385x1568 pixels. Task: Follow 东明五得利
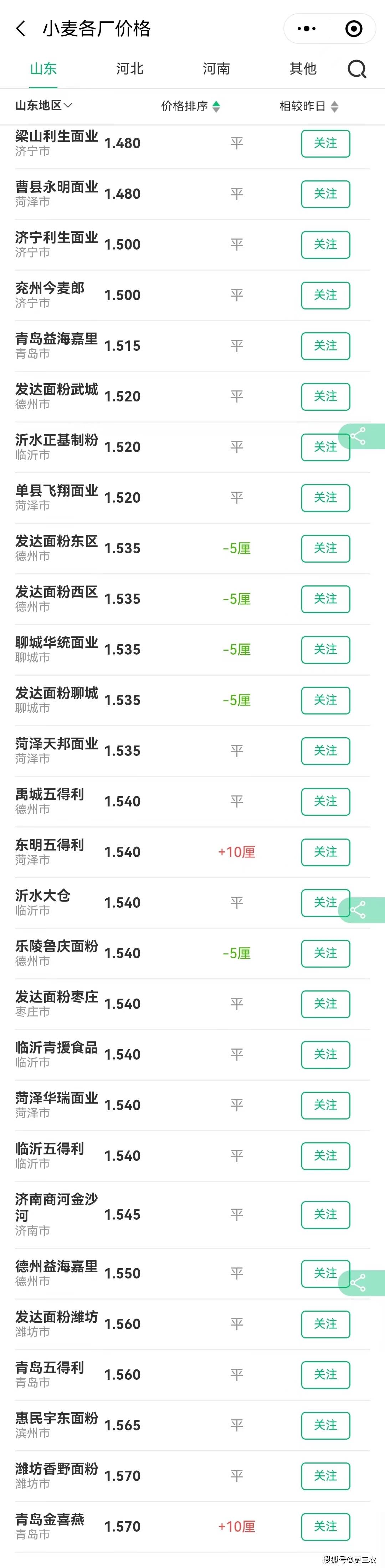coord(325,852)
